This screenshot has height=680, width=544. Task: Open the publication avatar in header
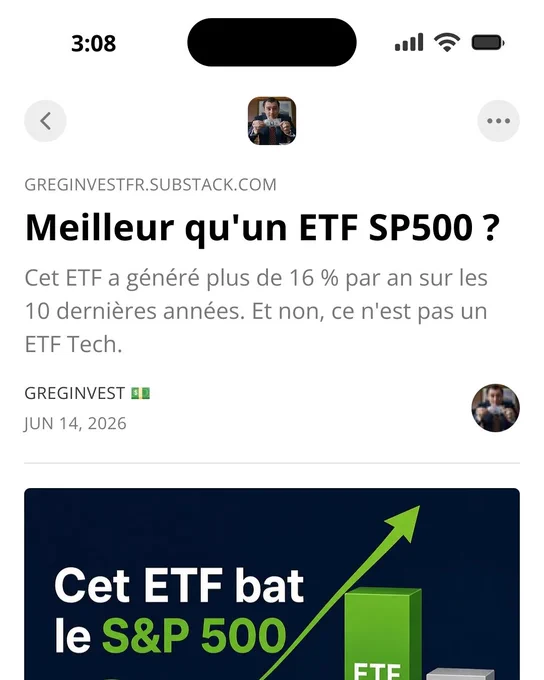point(272,121)
